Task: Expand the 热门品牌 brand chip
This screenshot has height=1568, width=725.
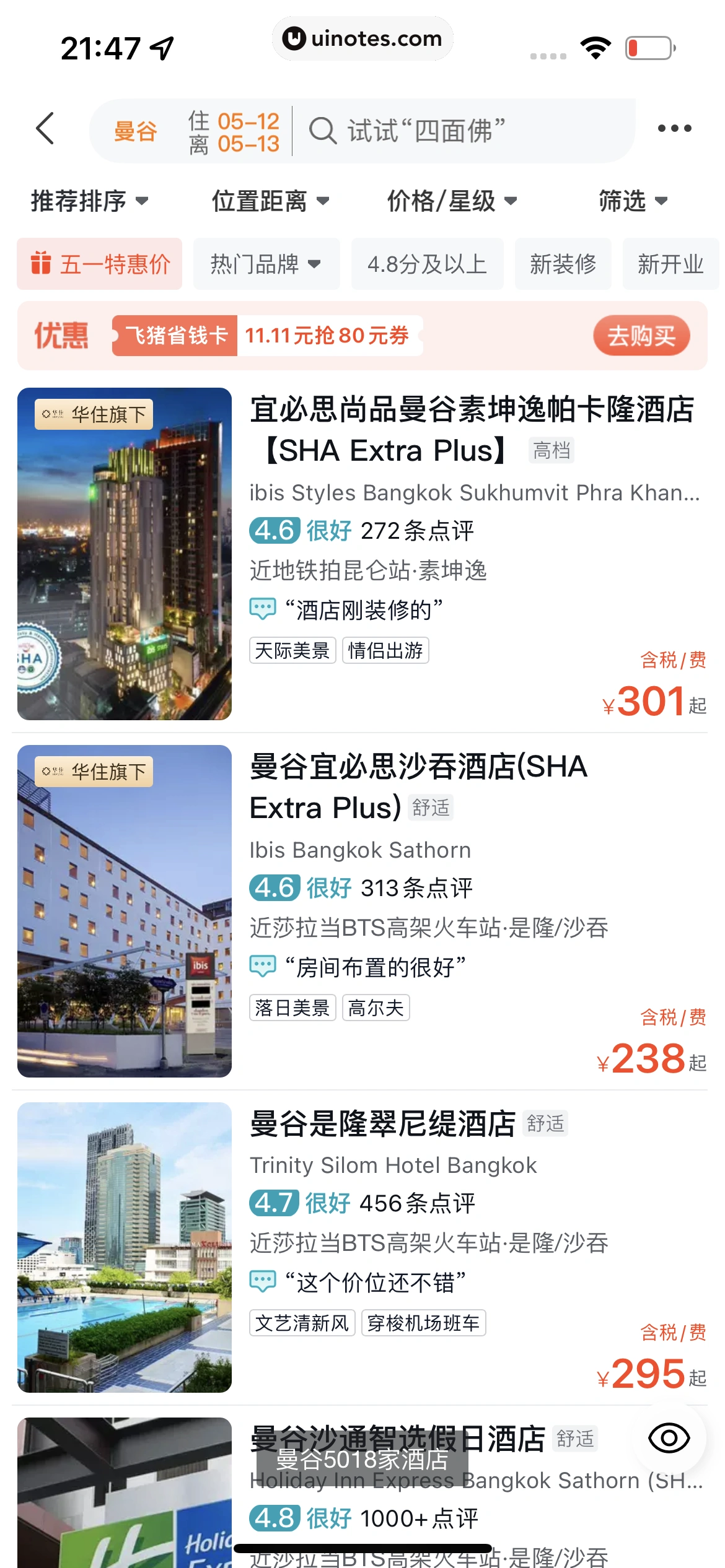Action: (x=266, y=264)
